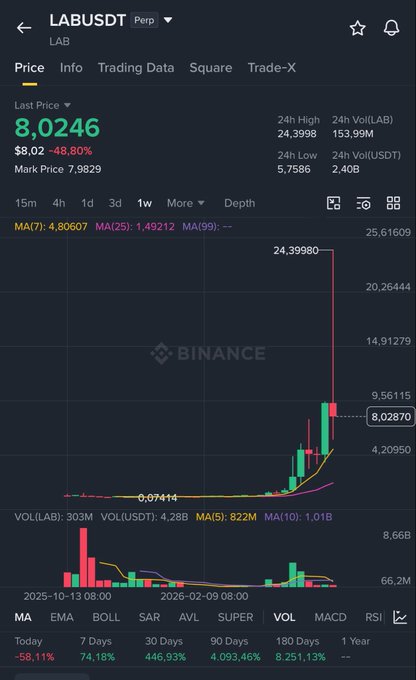Screen dimensions: 416x680
Task: Open the More intervals dropdown
Action: tap(186, 203)
